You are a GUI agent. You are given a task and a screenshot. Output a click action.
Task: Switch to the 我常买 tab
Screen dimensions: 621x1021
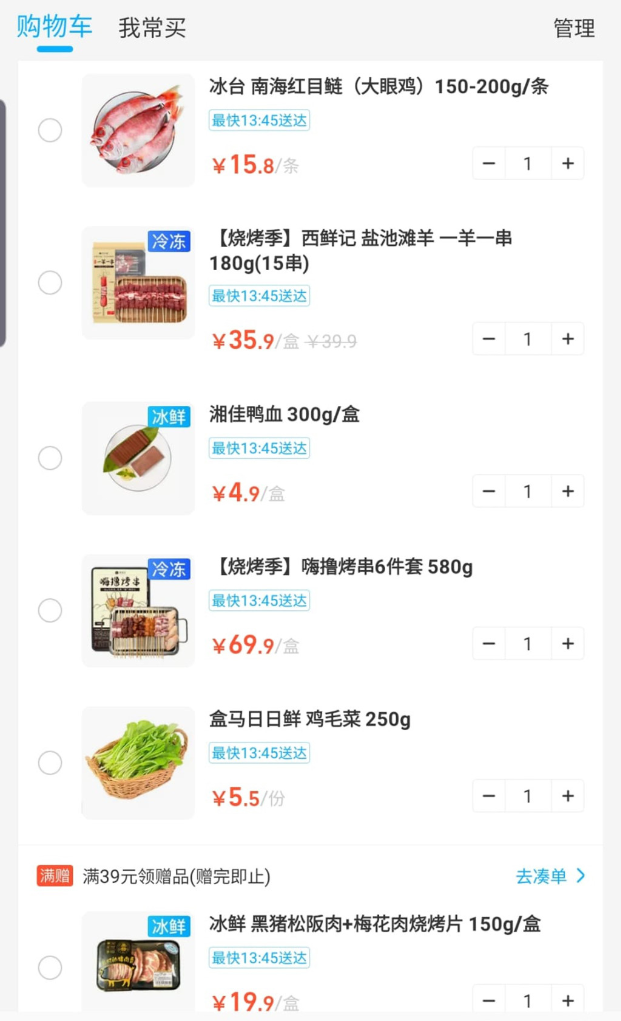point(152,28)
